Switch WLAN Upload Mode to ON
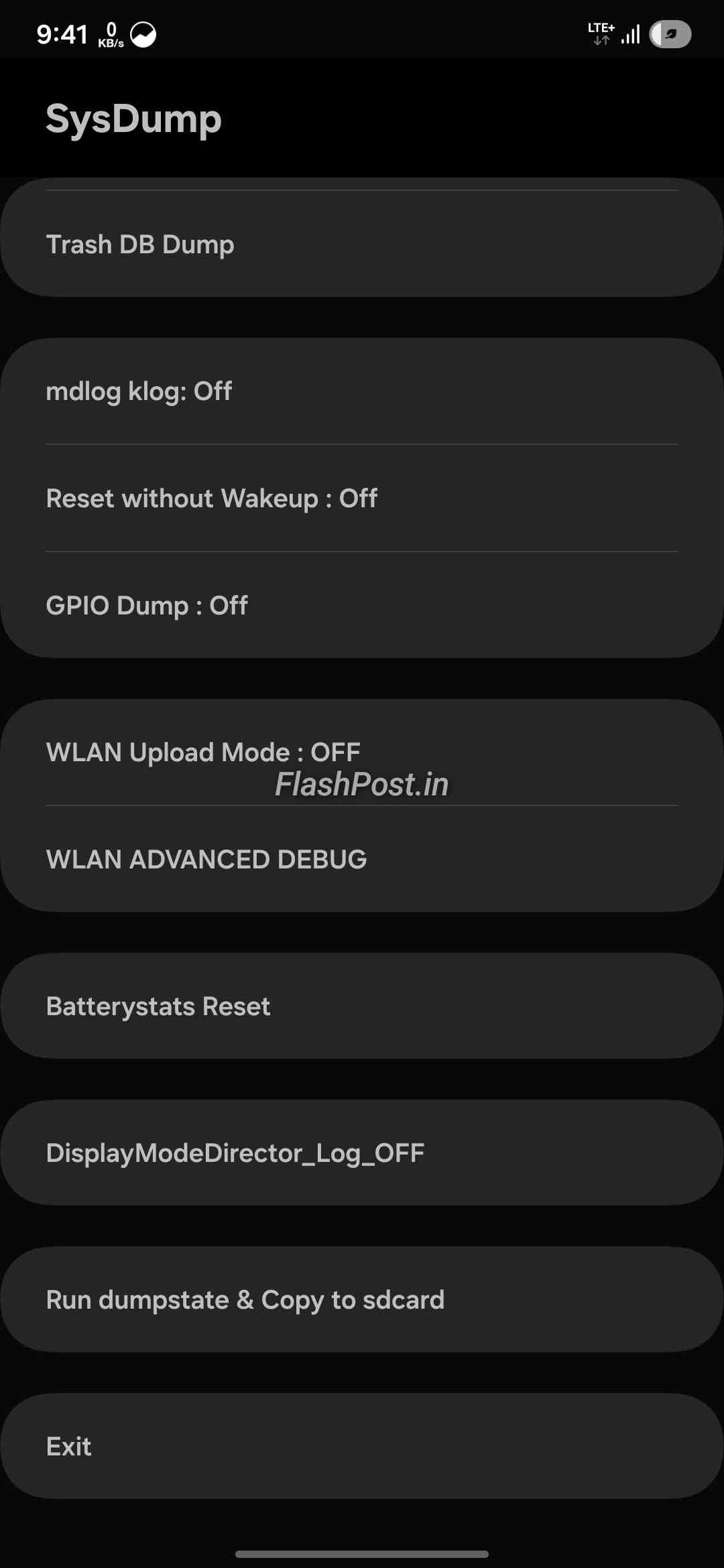Screen dimensions: 724x1568 click(362, 752)
